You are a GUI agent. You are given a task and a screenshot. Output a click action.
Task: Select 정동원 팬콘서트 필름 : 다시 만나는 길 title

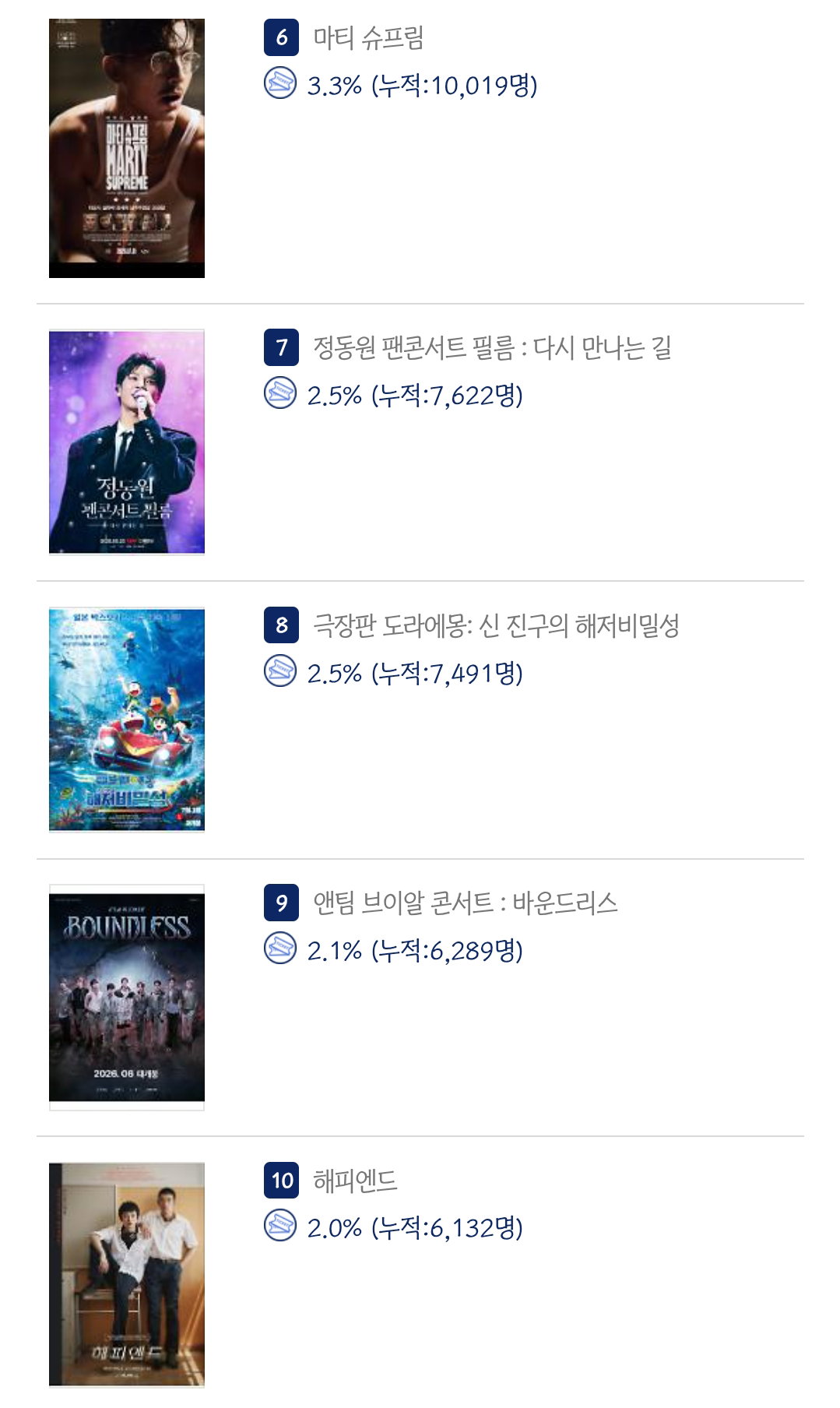point(492,347)
